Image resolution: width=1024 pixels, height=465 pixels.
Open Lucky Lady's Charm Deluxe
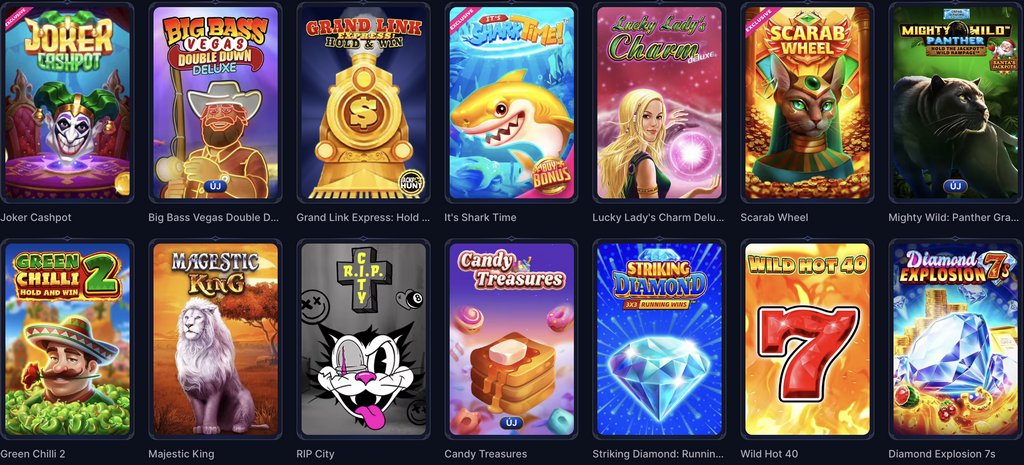point(659,104)
